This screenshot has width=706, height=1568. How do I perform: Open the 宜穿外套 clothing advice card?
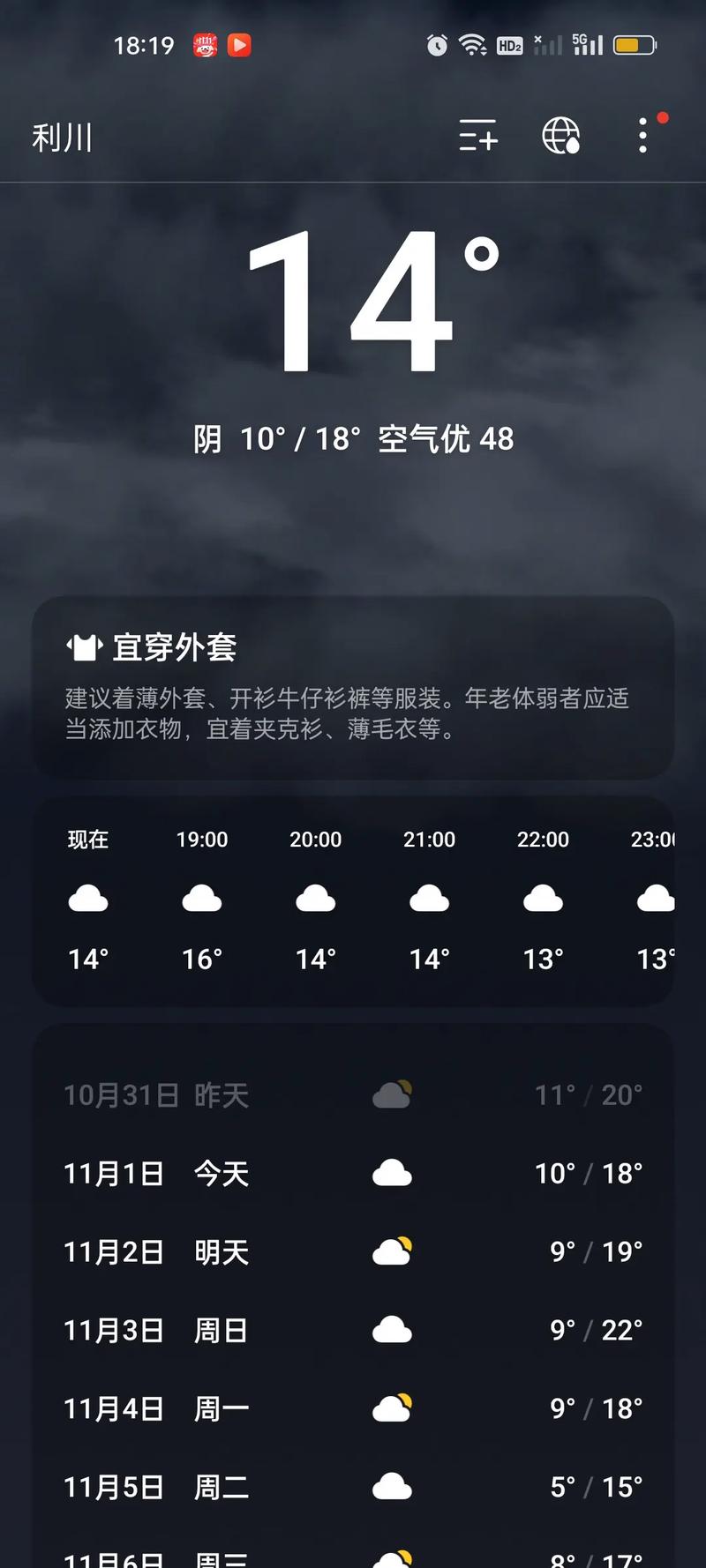tap(353, 688)
